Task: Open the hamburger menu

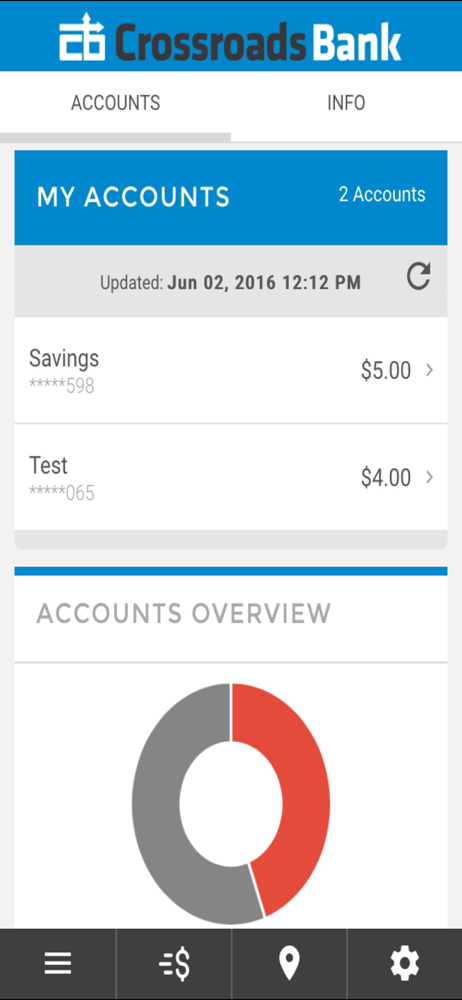Action: click(x=57, y=963)
